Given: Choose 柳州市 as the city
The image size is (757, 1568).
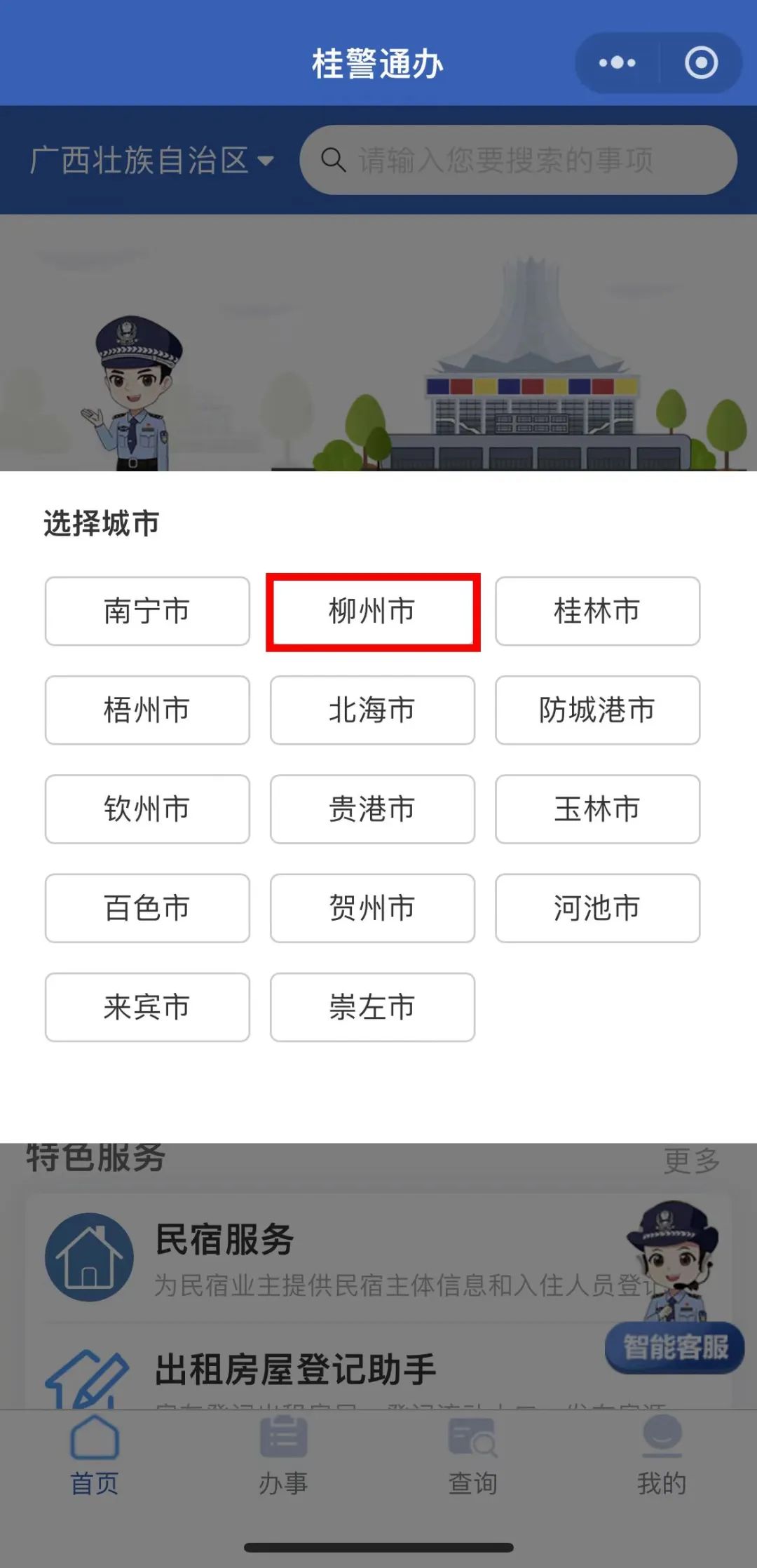Looking at the screenshot, I should (x=372, y=611).
